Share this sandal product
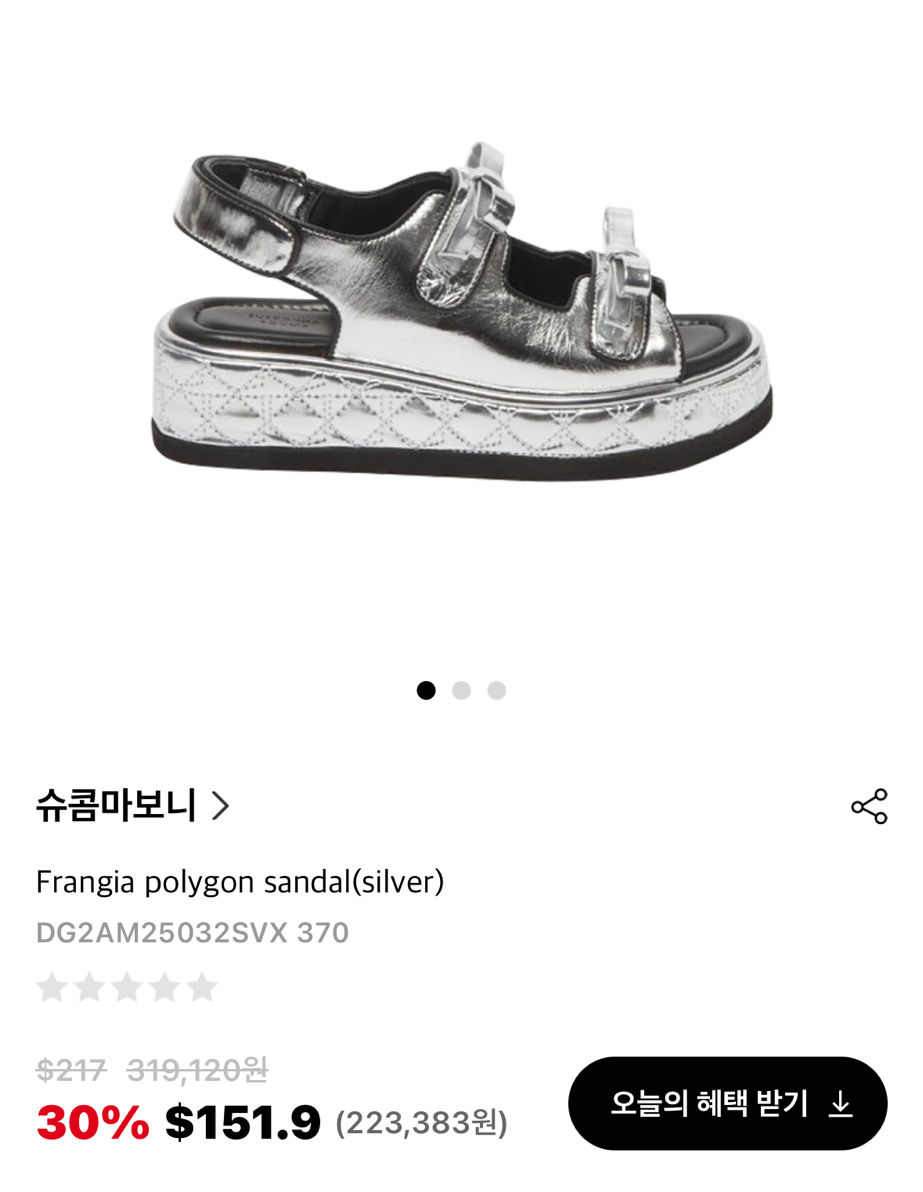Viewport: 923px width, 1192px height. point(869,807)
